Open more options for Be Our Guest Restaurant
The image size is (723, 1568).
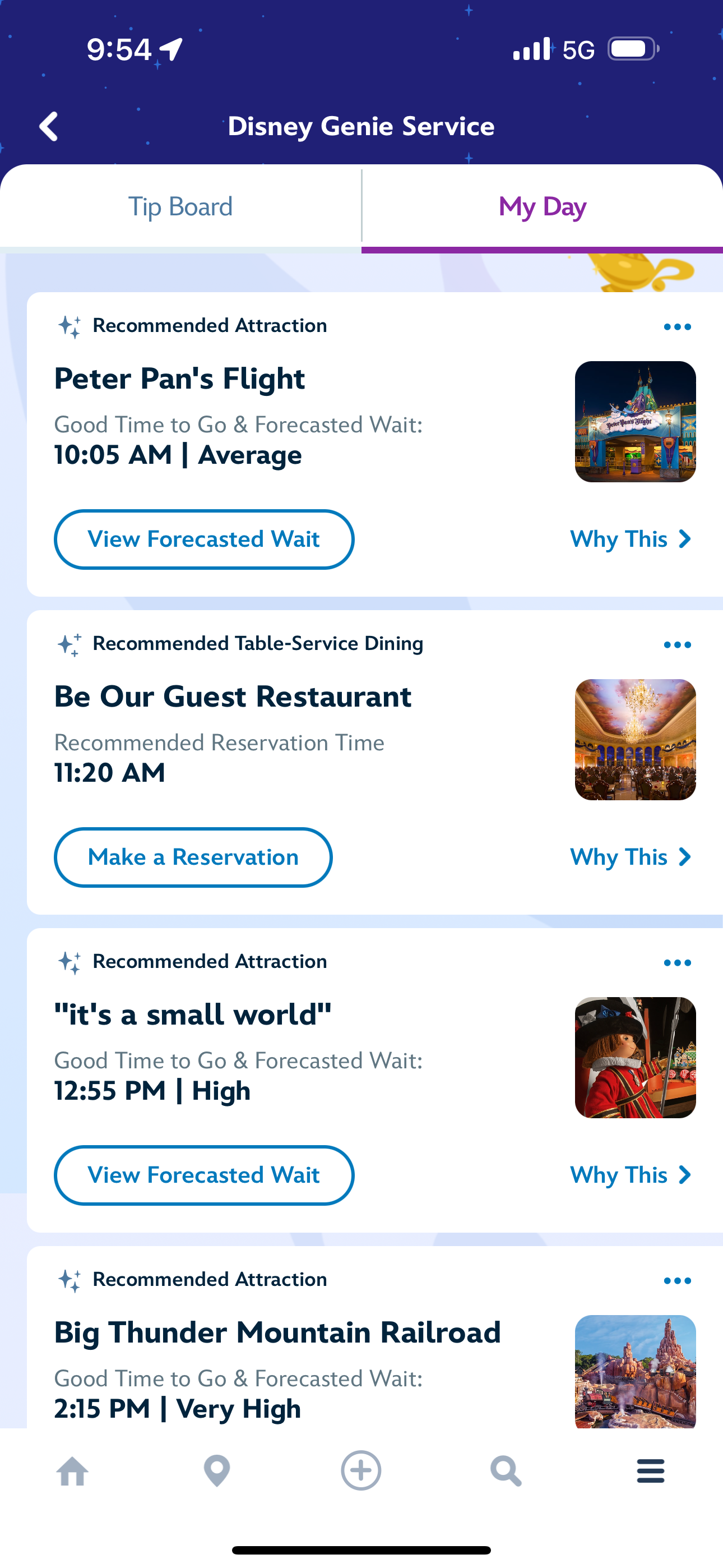[x=678, y=644]
